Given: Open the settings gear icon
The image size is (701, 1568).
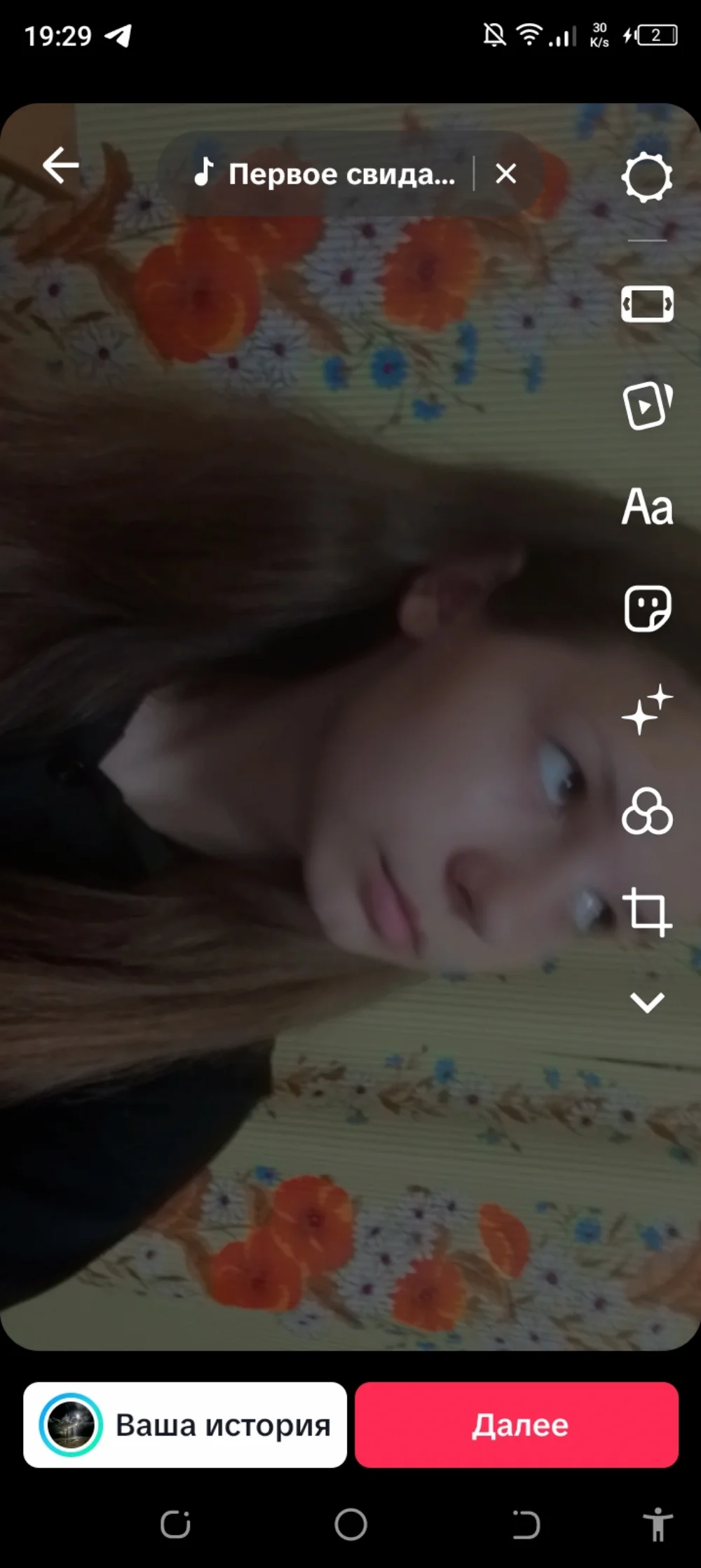Looking at the screenshot, I should click(x=646, y=177).
